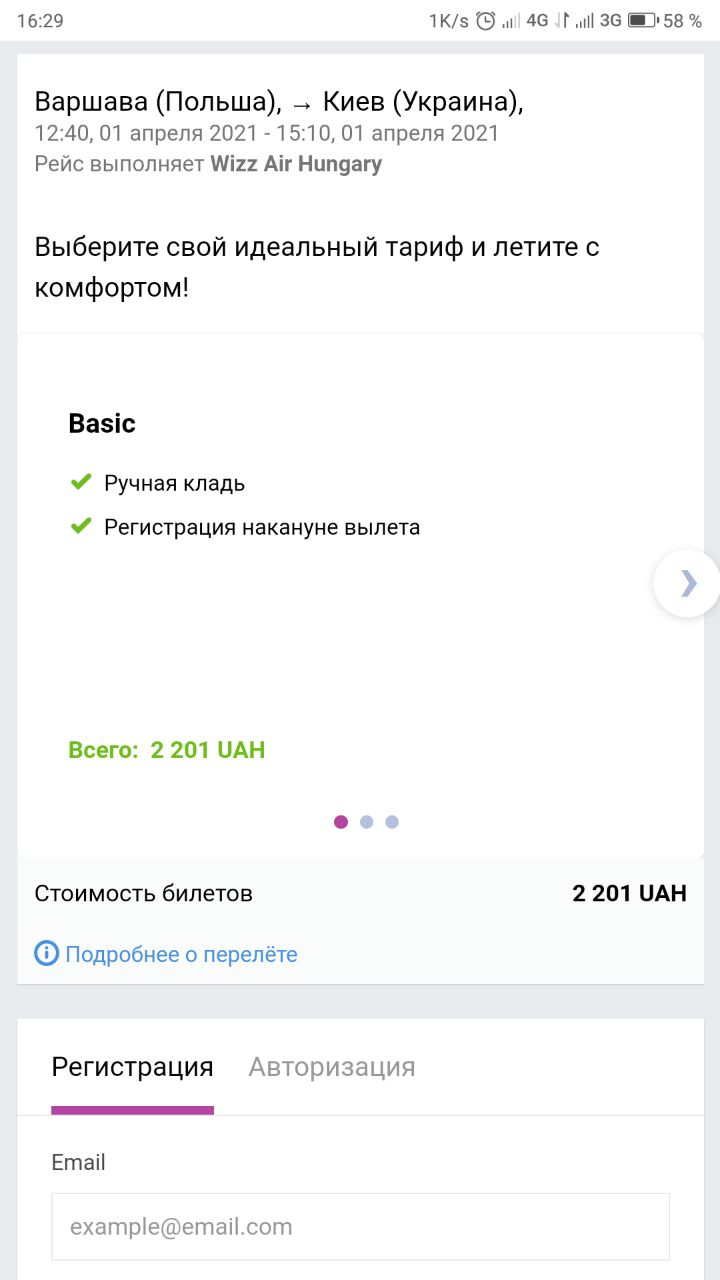Show the next tariff with the arrow
The image size is (720, 1280).
point(688,583)
